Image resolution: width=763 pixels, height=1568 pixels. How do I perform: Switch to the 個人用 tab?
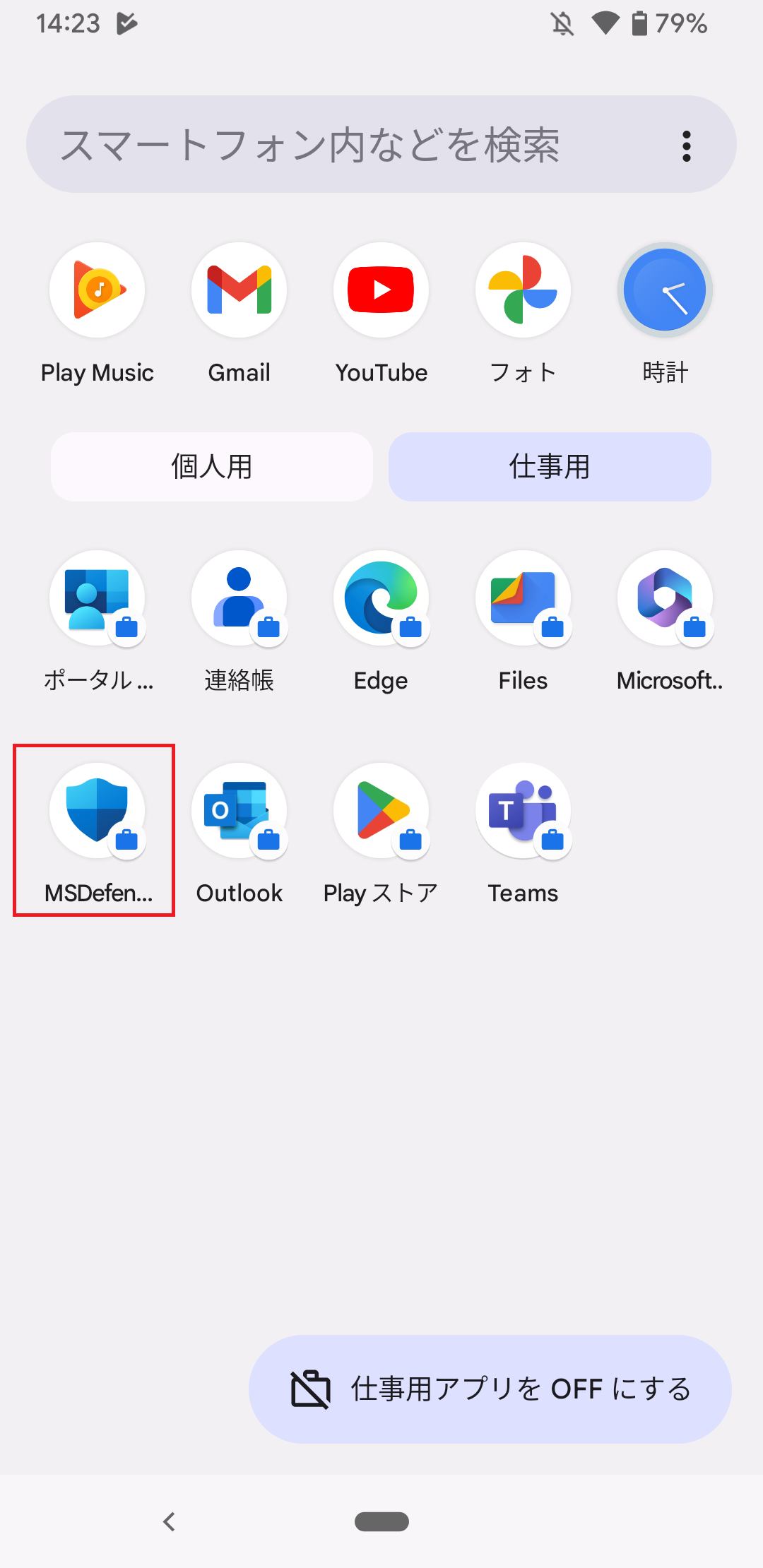(x=212, y=467)
